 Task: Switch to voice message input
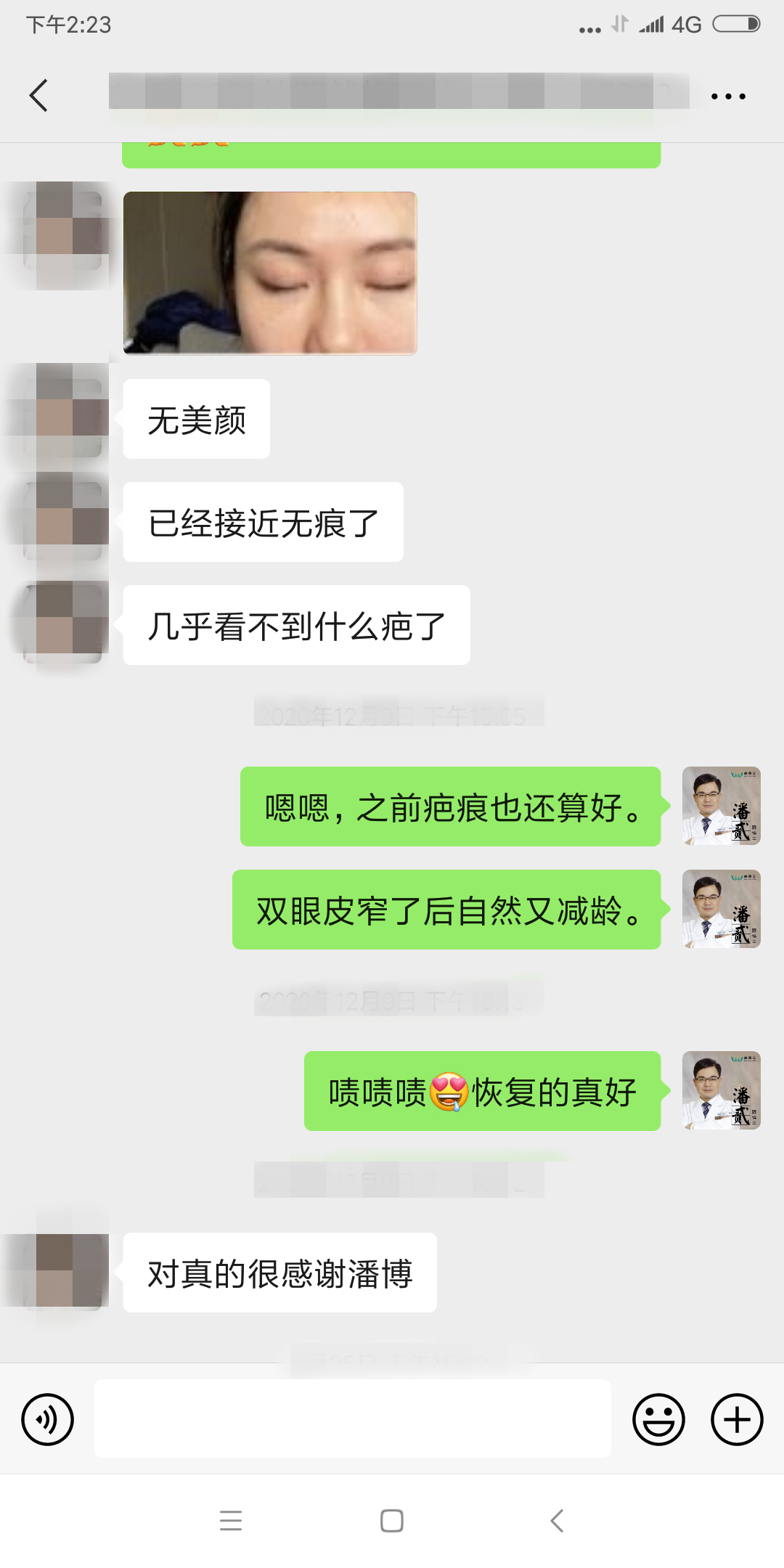pos(48,1419)
